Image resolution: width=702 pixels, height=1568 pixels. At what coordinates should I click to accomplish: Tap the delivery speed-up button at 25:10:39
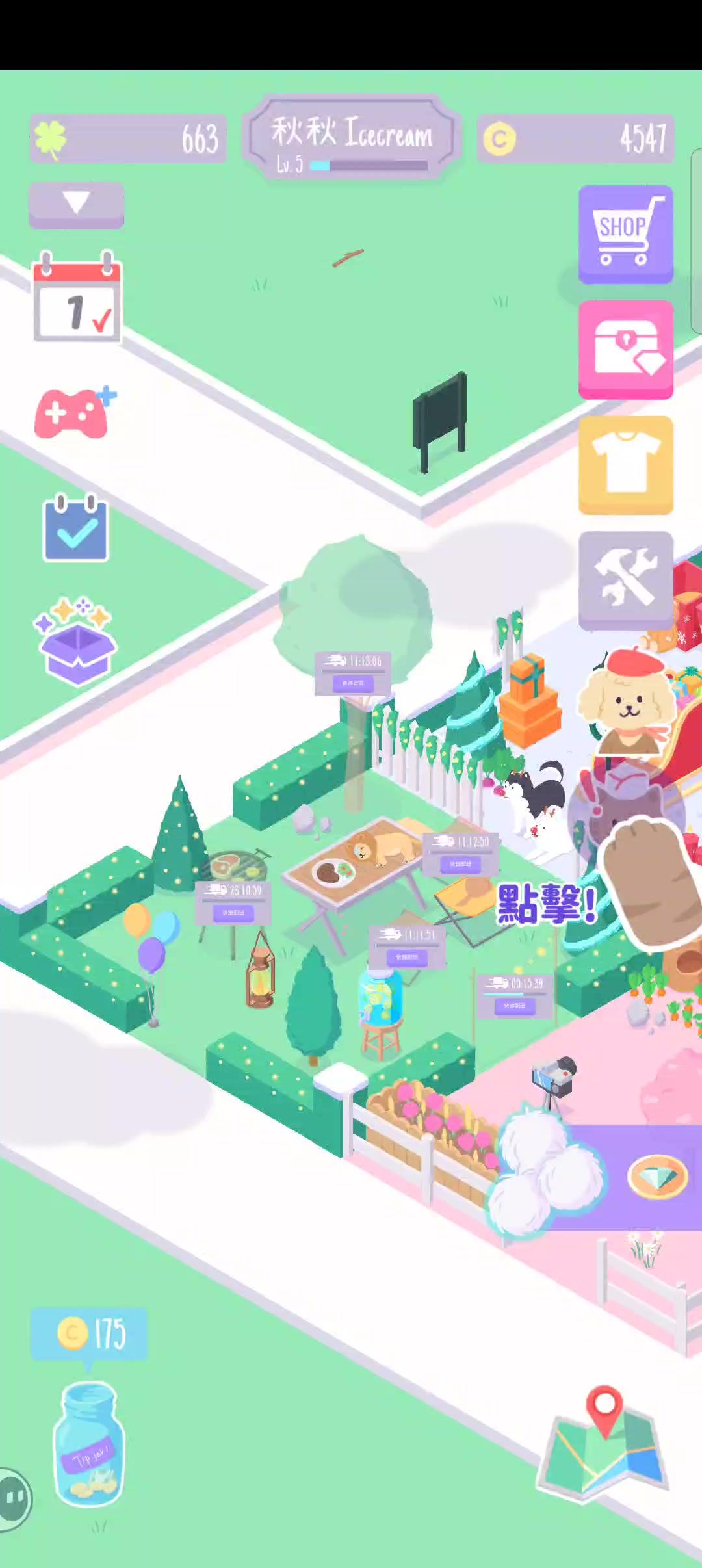233,913
